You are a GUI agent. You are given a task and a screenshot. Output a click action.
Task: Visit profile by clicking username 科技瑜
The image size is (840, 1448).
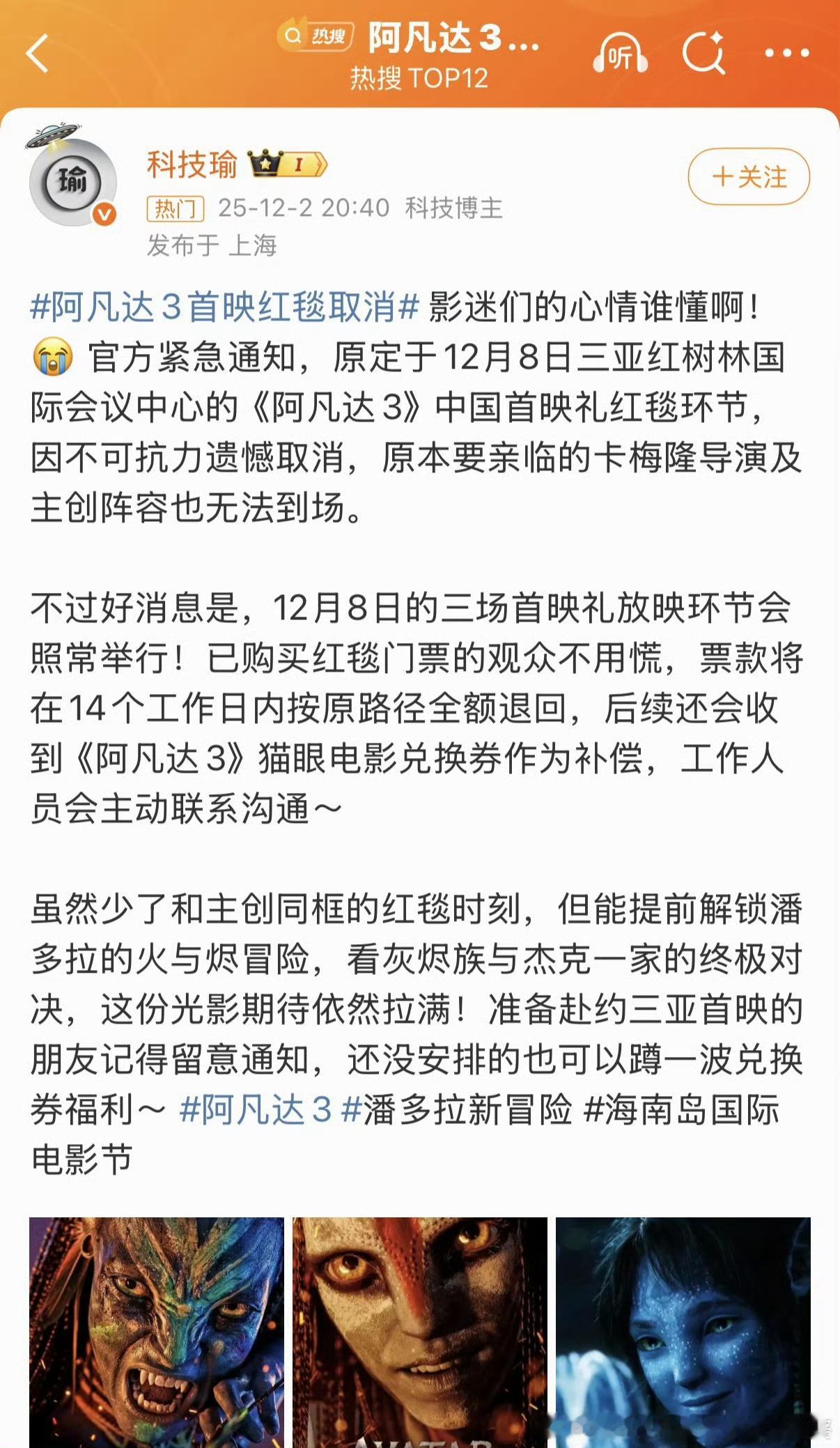click(x=191, y=163)
